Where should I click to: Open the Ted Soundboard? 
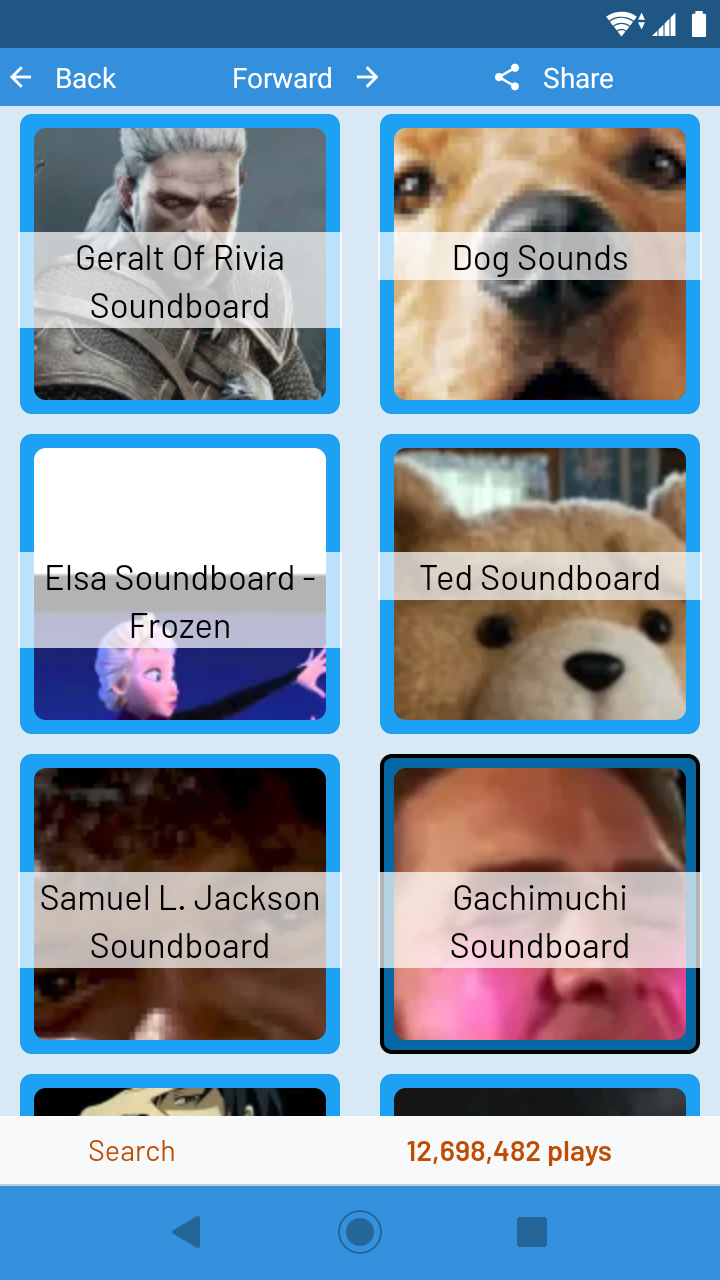pyautogui.click(x=540, y=583)
